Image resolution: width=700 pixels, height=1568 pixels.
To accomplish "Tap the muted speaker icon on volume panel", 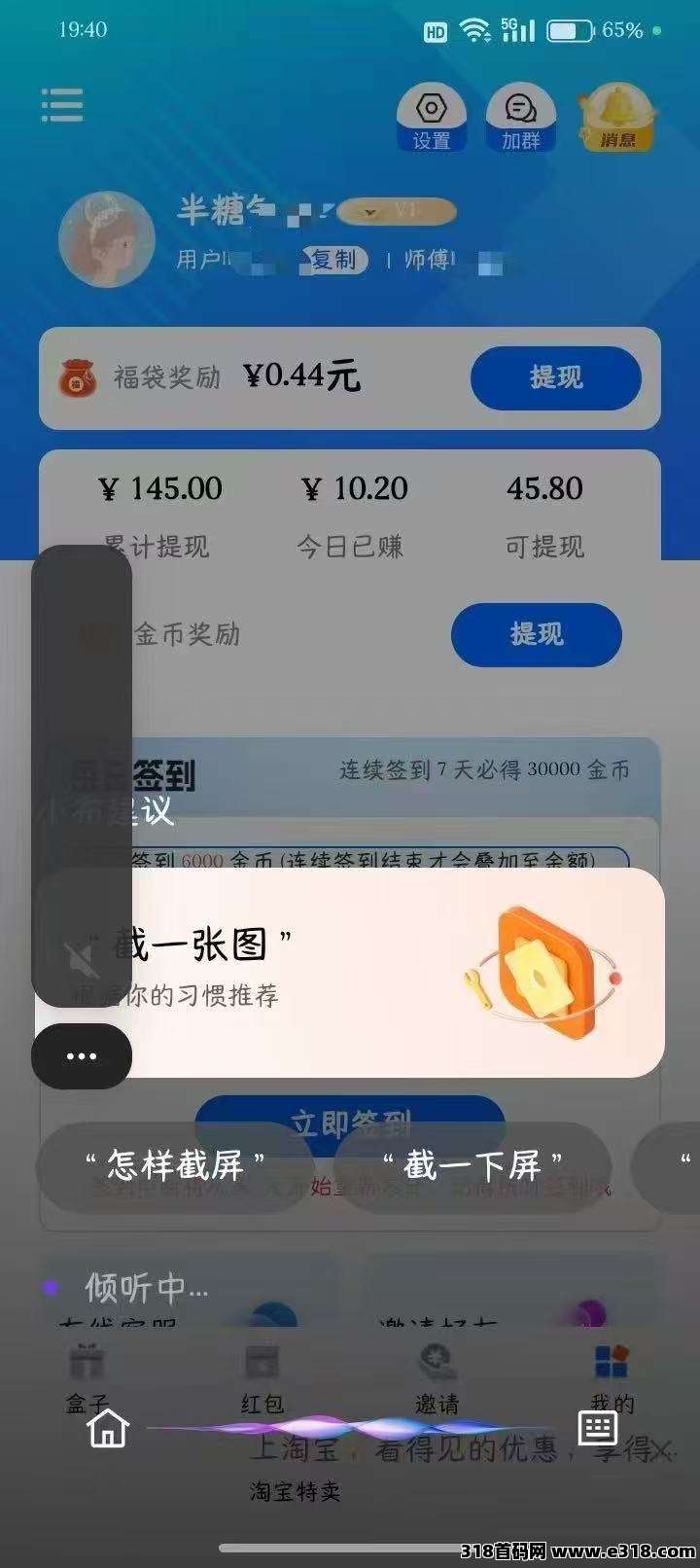I will (x=82, y=959).
